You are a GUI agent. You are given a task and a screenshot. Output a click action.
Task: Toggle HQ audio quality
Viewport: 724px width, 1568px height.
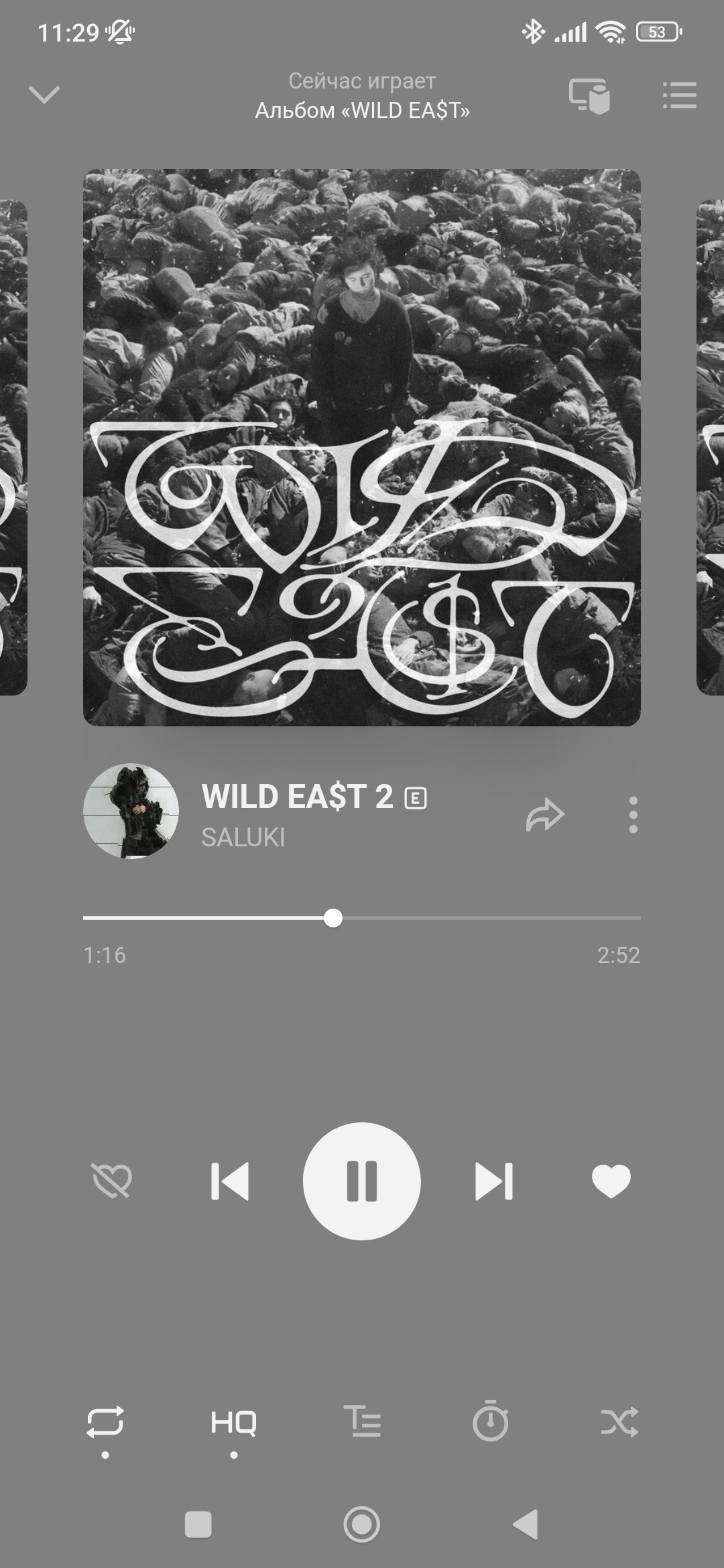(233, 1421)
